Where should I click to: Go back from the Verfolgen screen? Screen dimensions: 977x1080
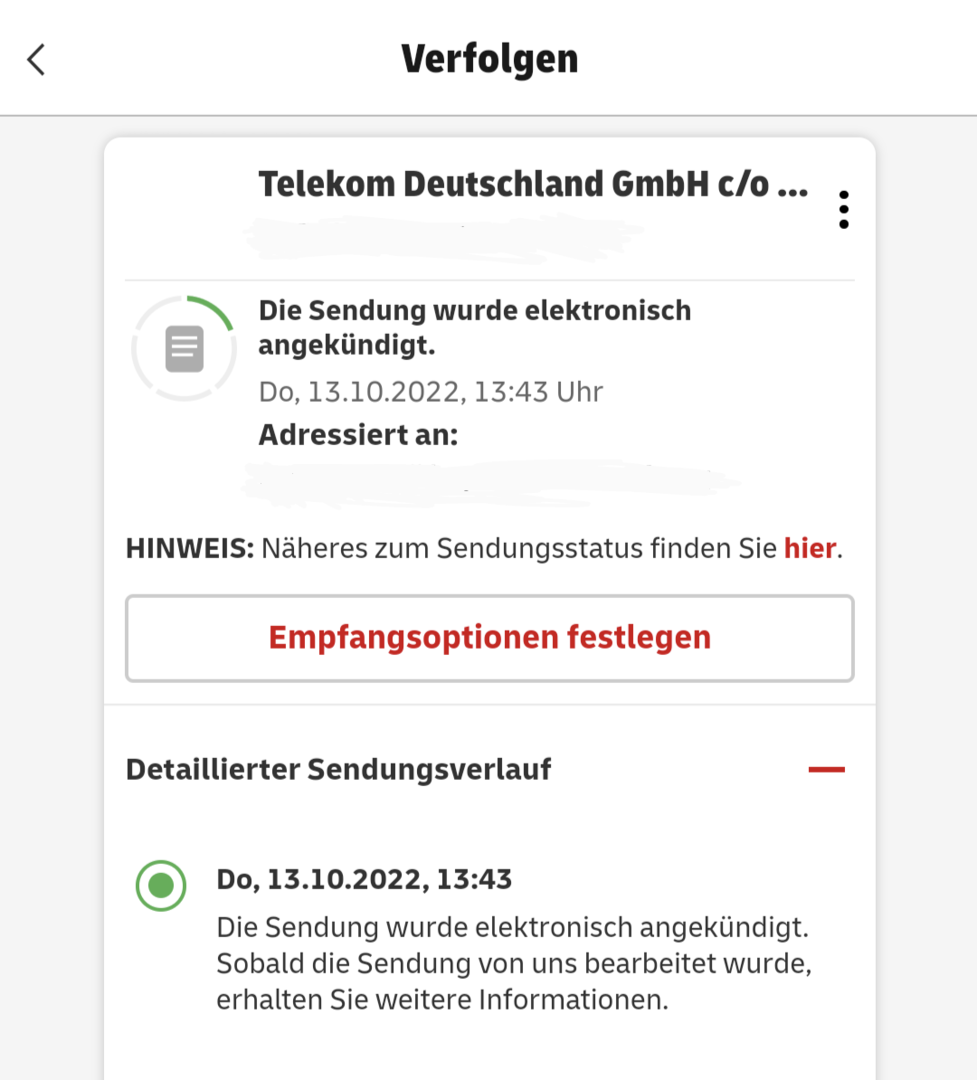pyautogui.click(x=36, y=60)
